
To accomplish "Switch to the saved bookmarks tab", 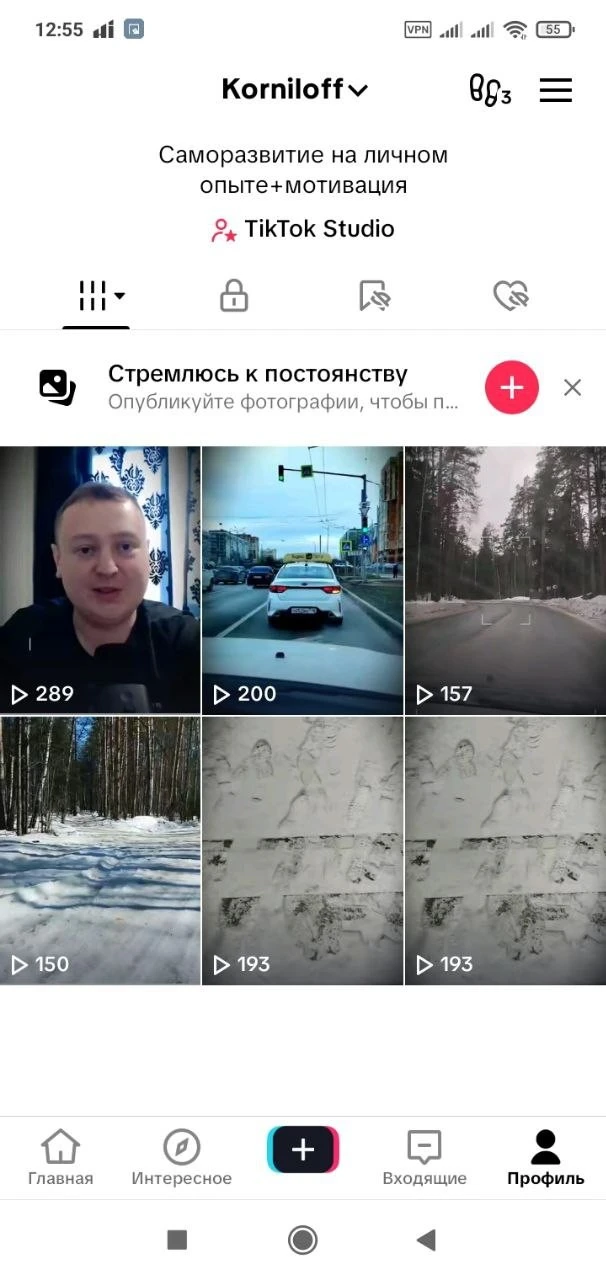I will [x=374, y=296].
